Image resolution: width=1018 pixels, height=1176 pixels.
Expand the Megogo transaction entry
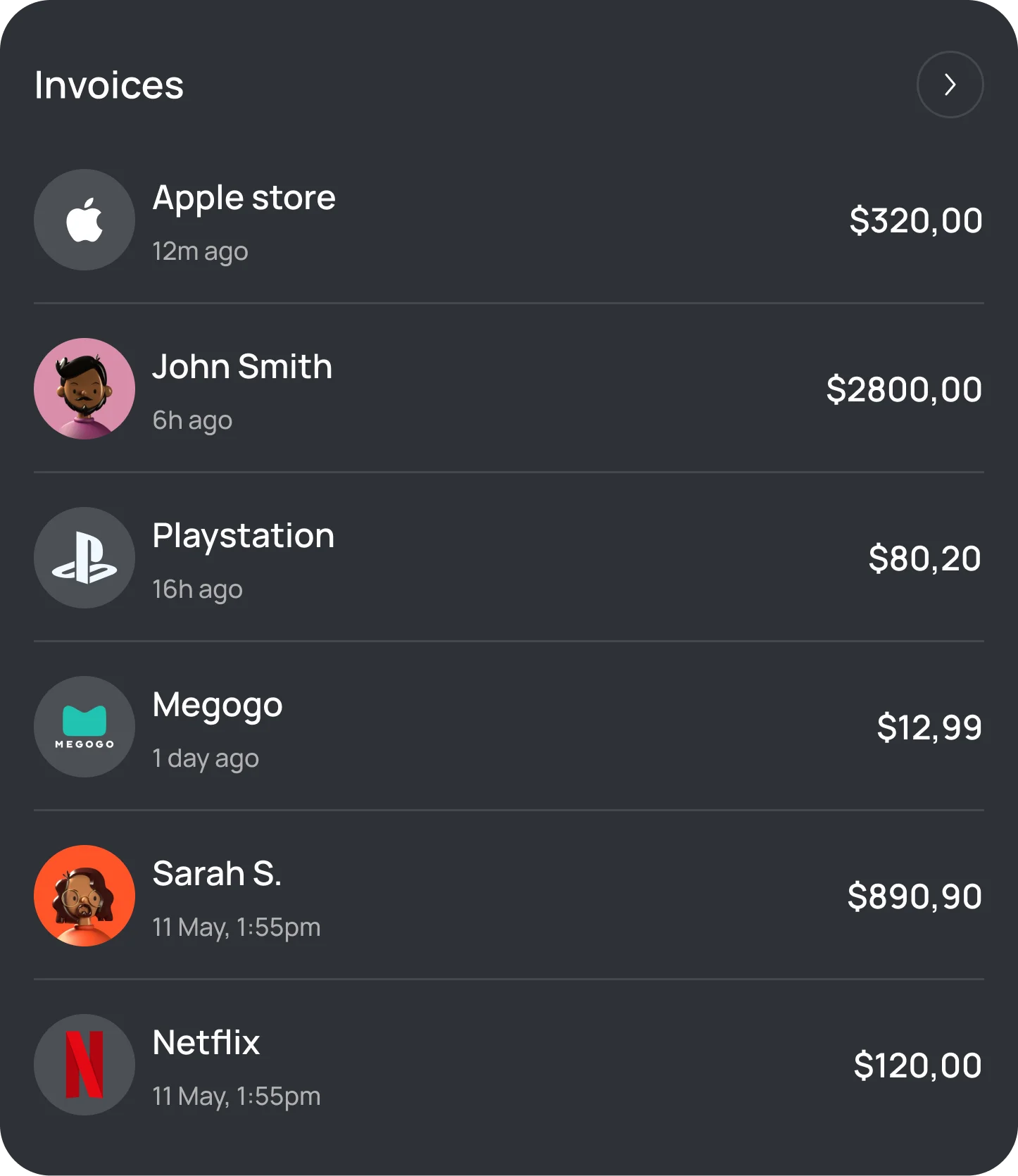[493, 727]
